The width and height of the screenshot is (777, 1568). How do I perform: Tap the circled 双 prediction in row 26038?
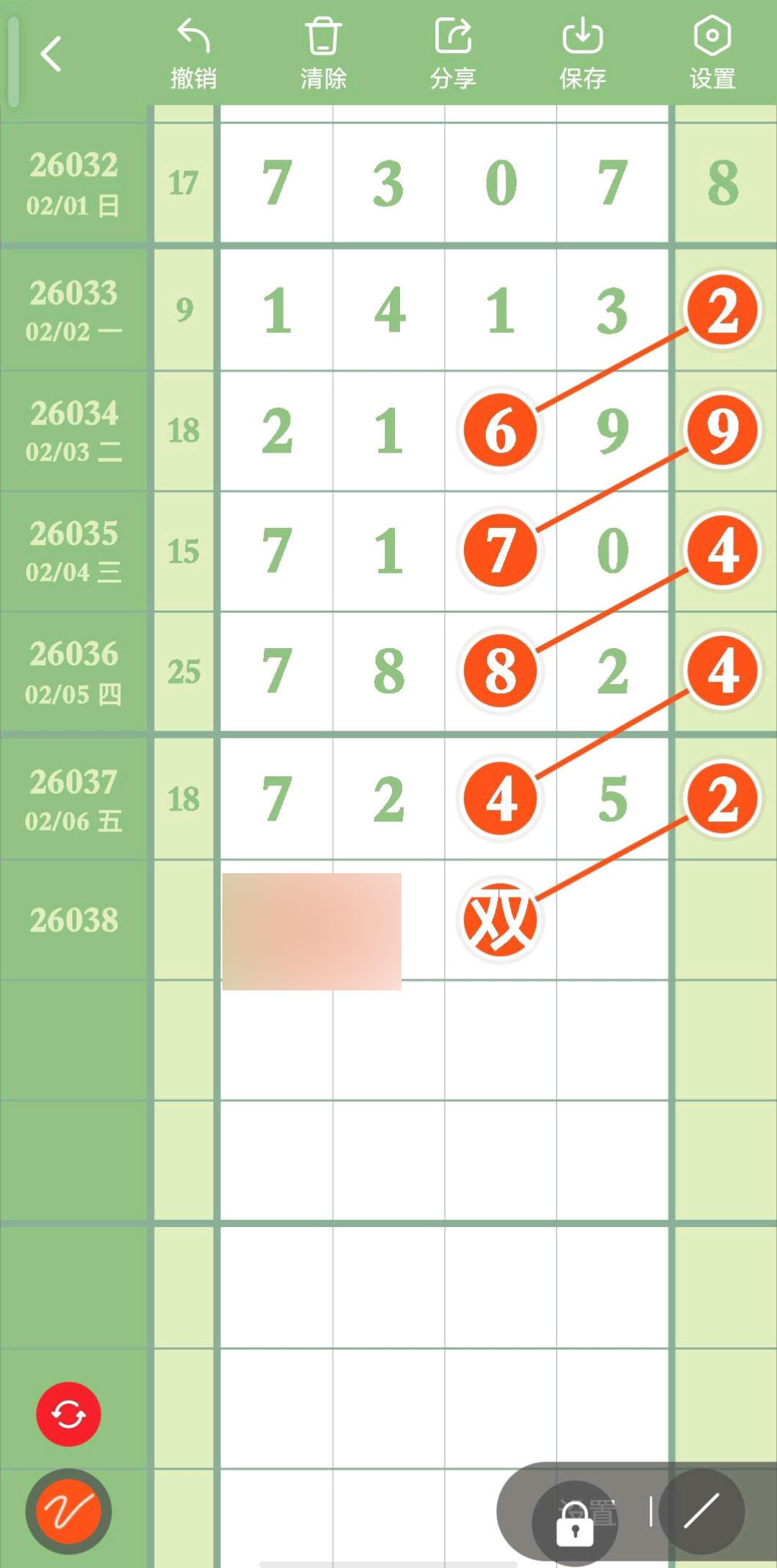tap(500, 920)
